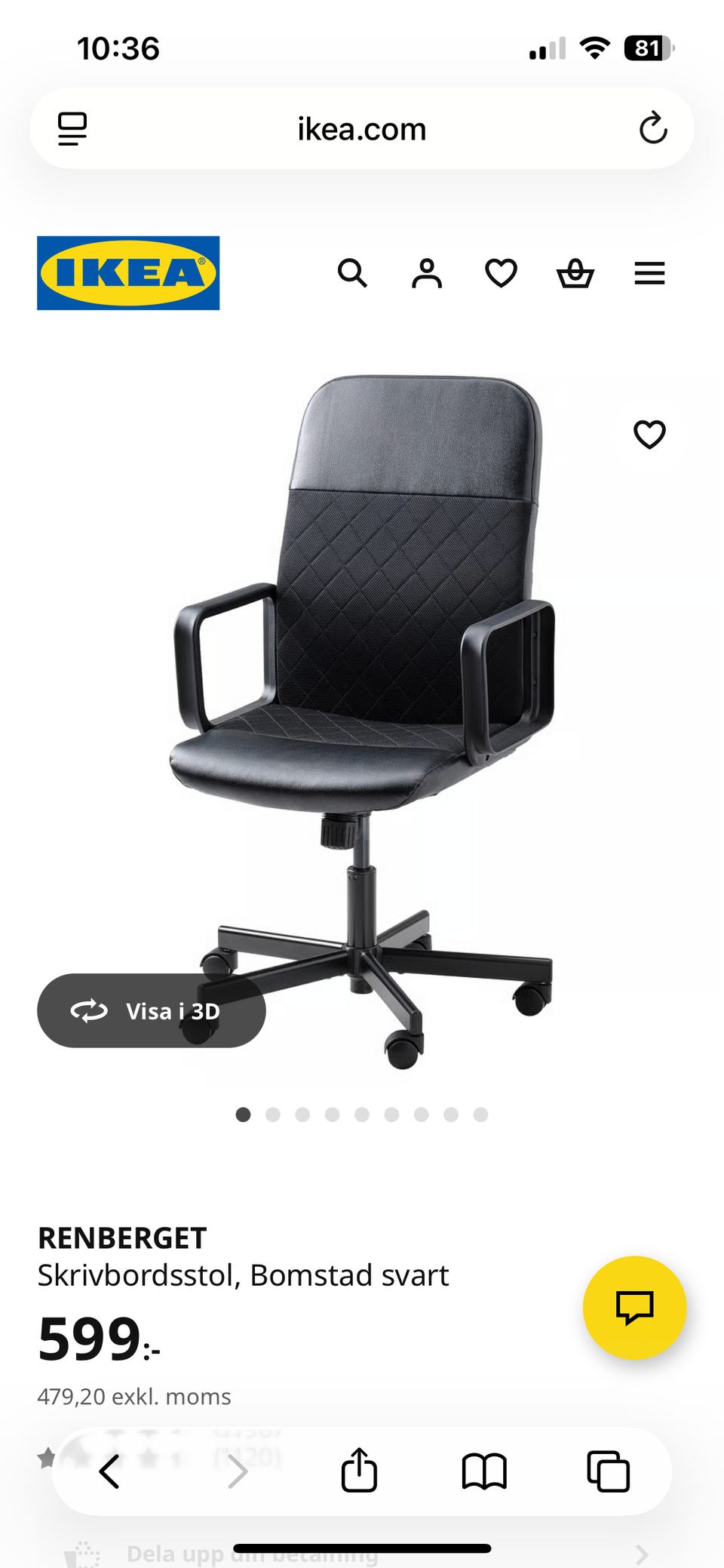Open the IKEA search icon
Screen dimensions: 724x1568
point(352,273)
